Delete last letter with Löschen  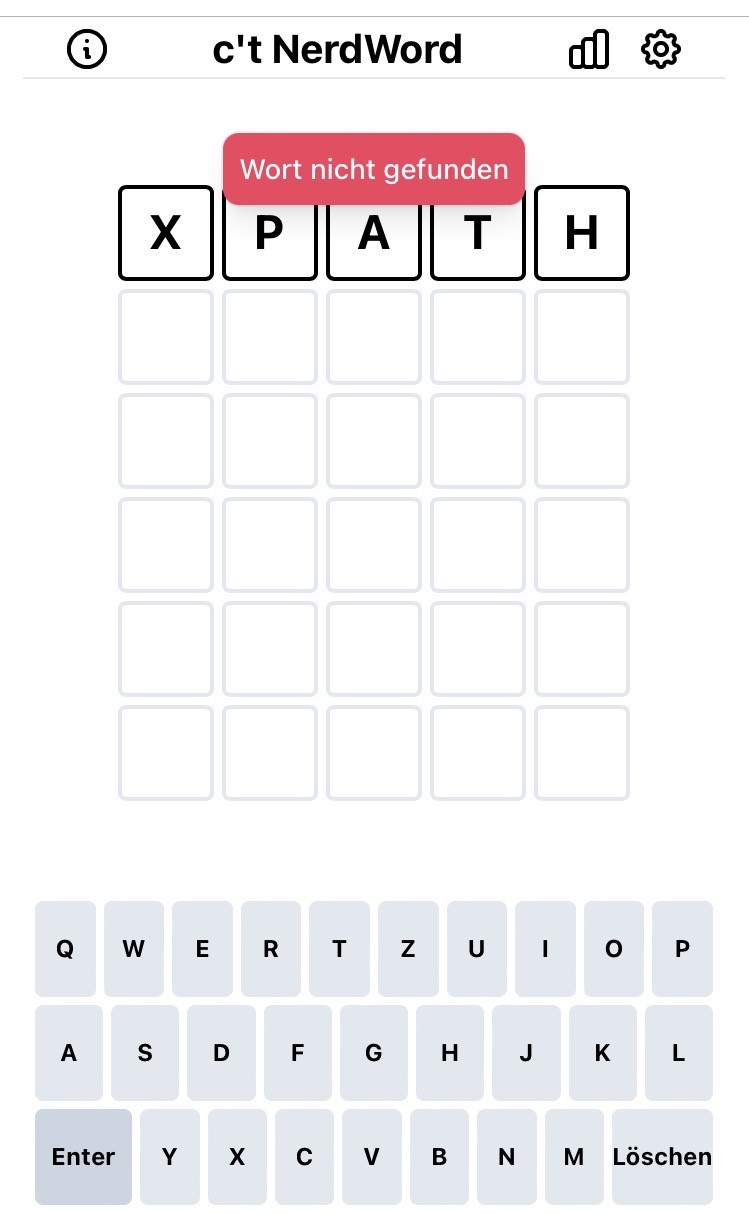click(x=662, y=1156)
